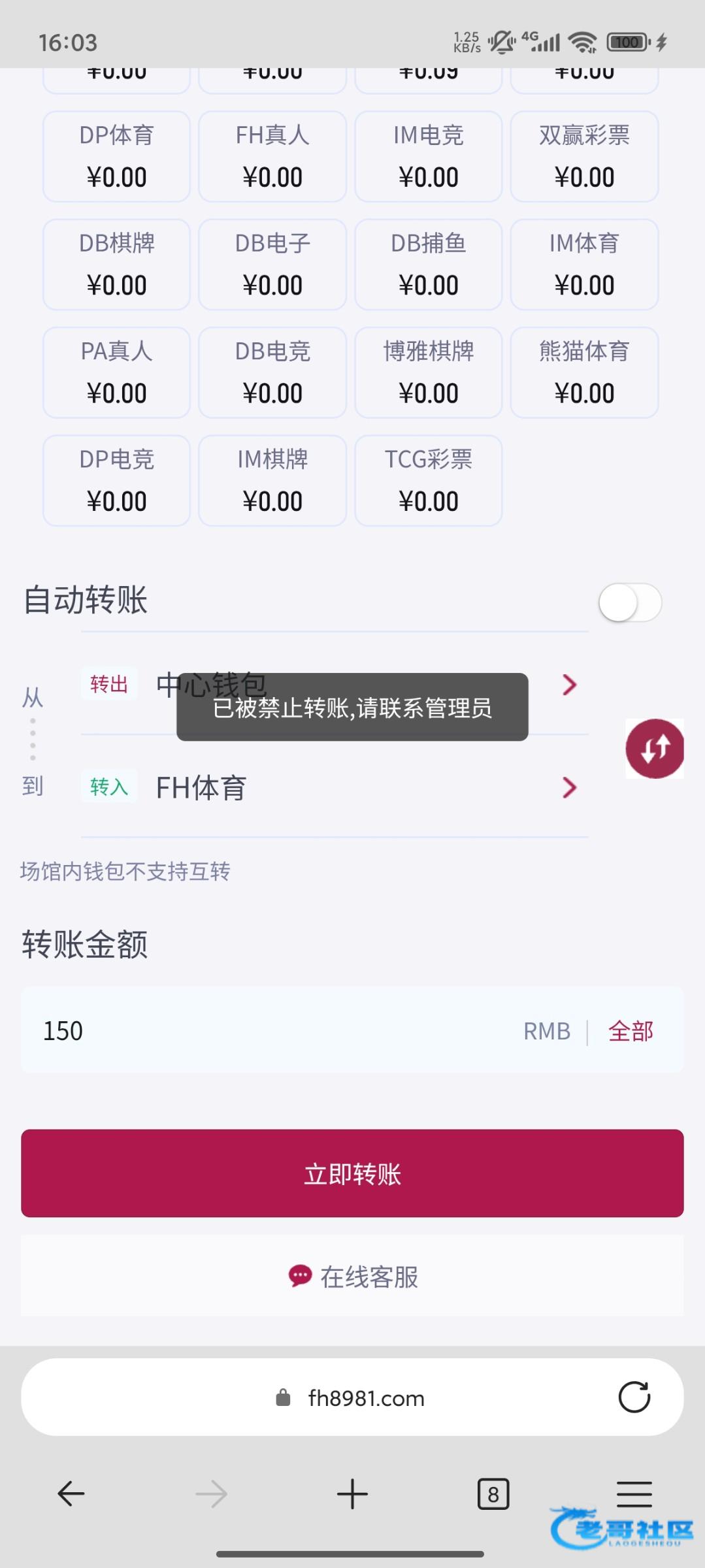Select the IM电竞 wallet card

(428, 157)
